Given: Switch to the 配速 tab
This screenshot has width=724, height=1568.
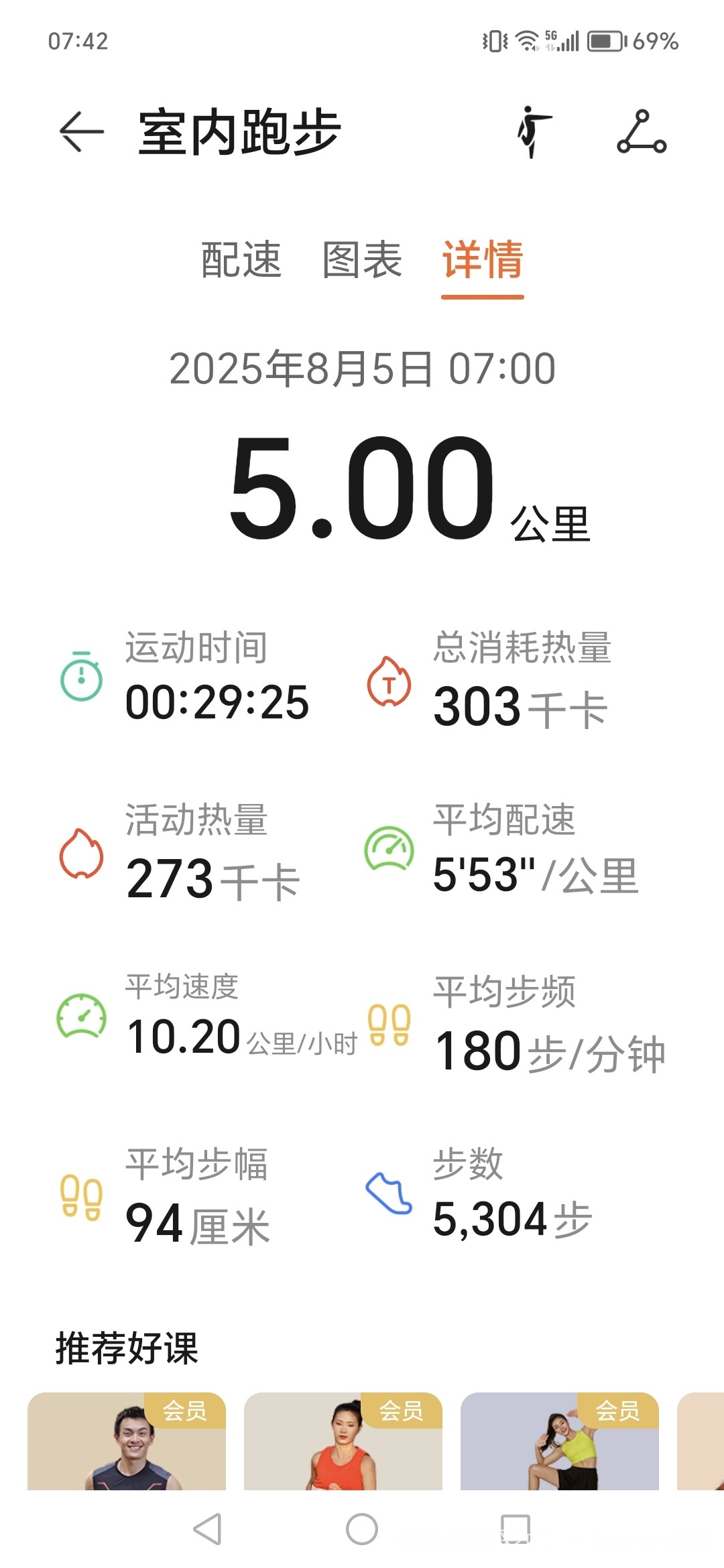Looking at the screenshot, I should click(241, 260).
